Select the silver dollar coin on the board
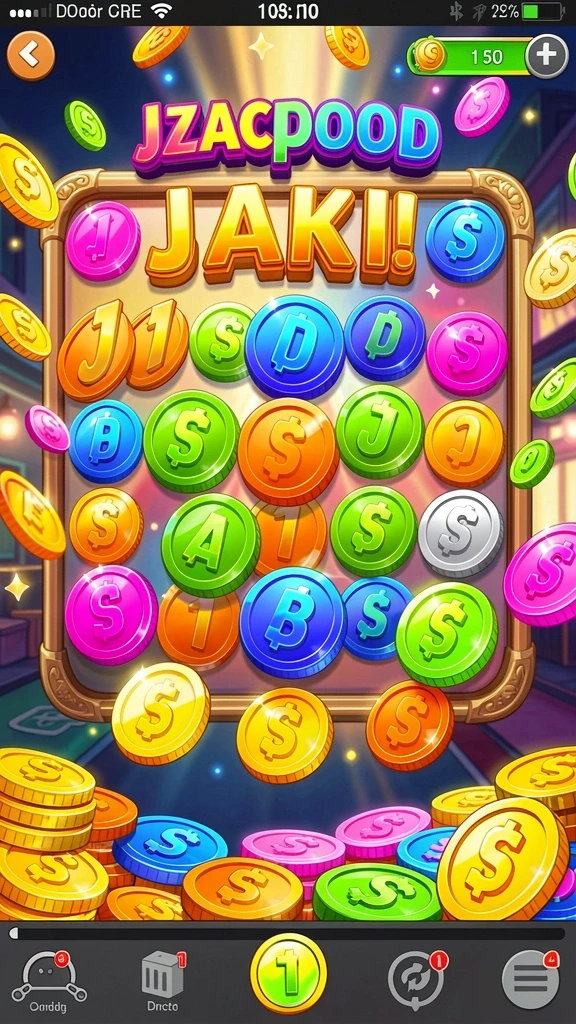576x1024 pixels. 461,533
